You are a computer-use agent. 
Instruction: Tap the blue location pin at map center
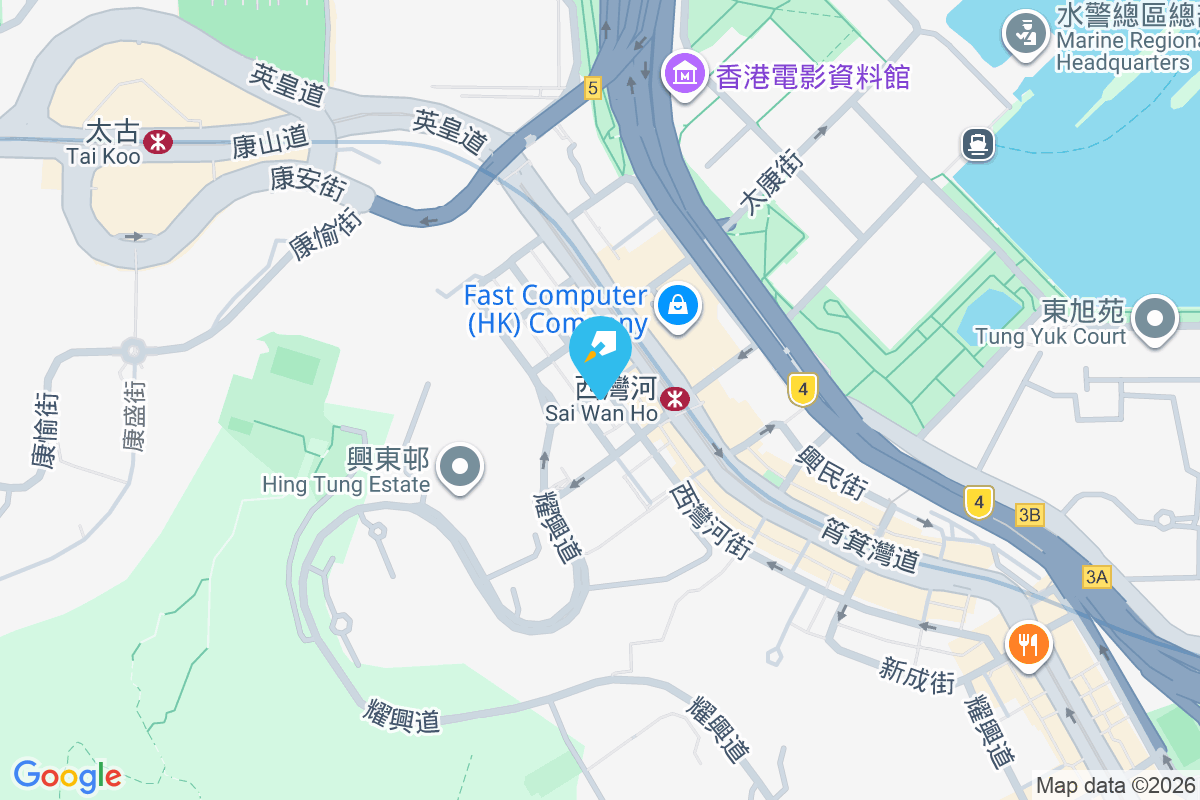600,350
